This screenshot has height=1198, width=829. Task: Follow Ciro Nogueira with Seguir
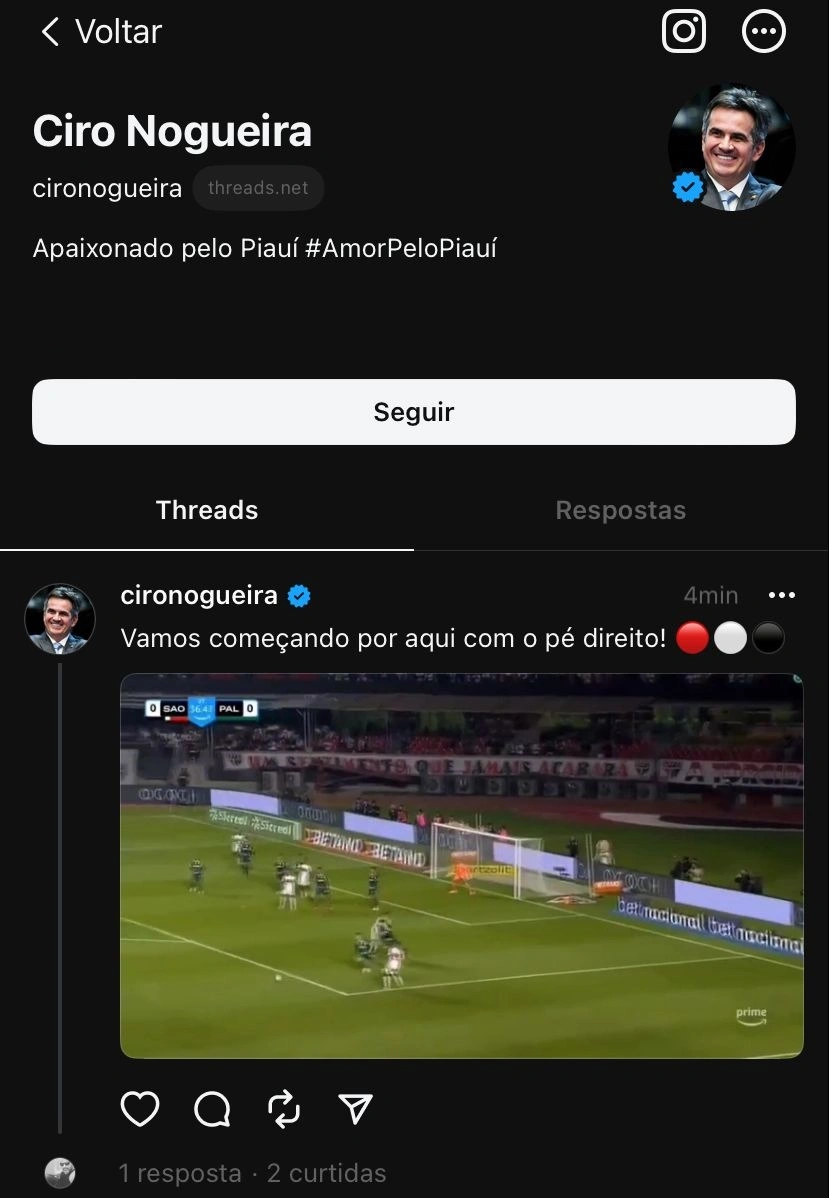[414, 412]
